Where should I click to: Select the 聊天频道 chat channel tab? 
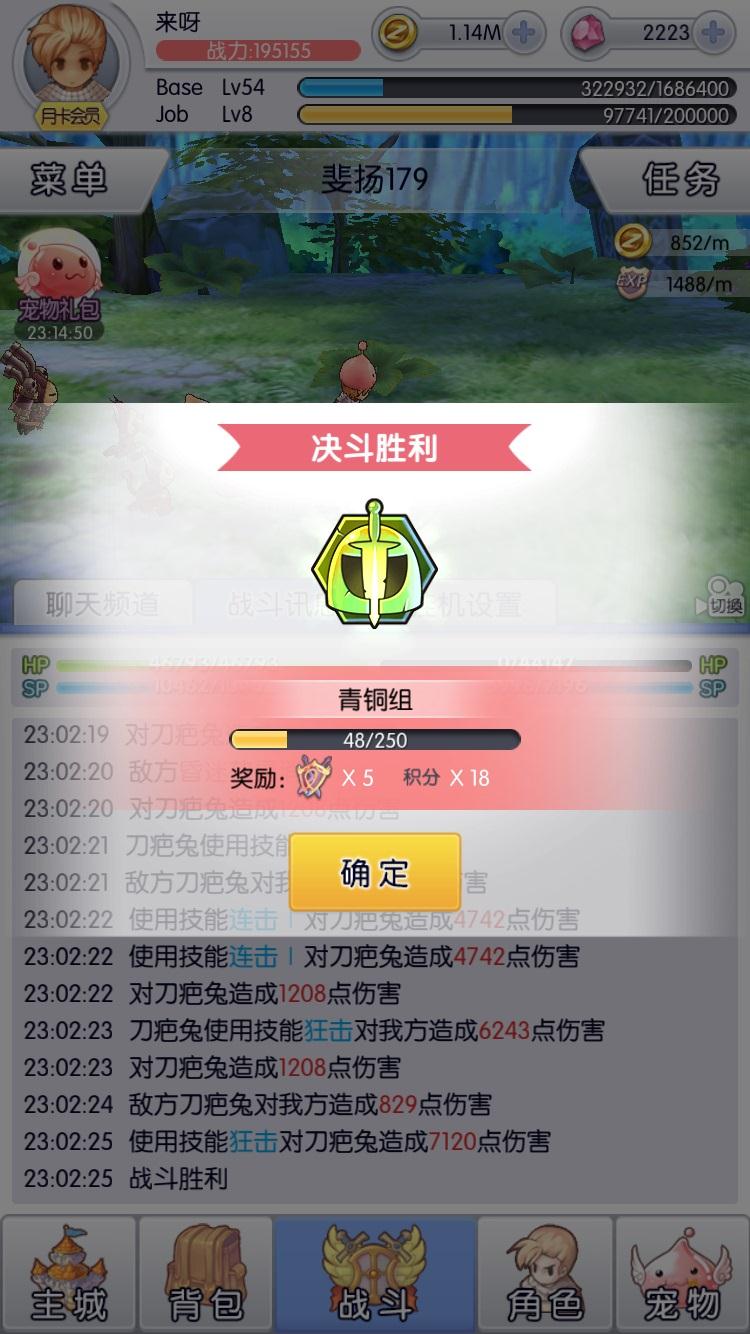tap(102, 604)
